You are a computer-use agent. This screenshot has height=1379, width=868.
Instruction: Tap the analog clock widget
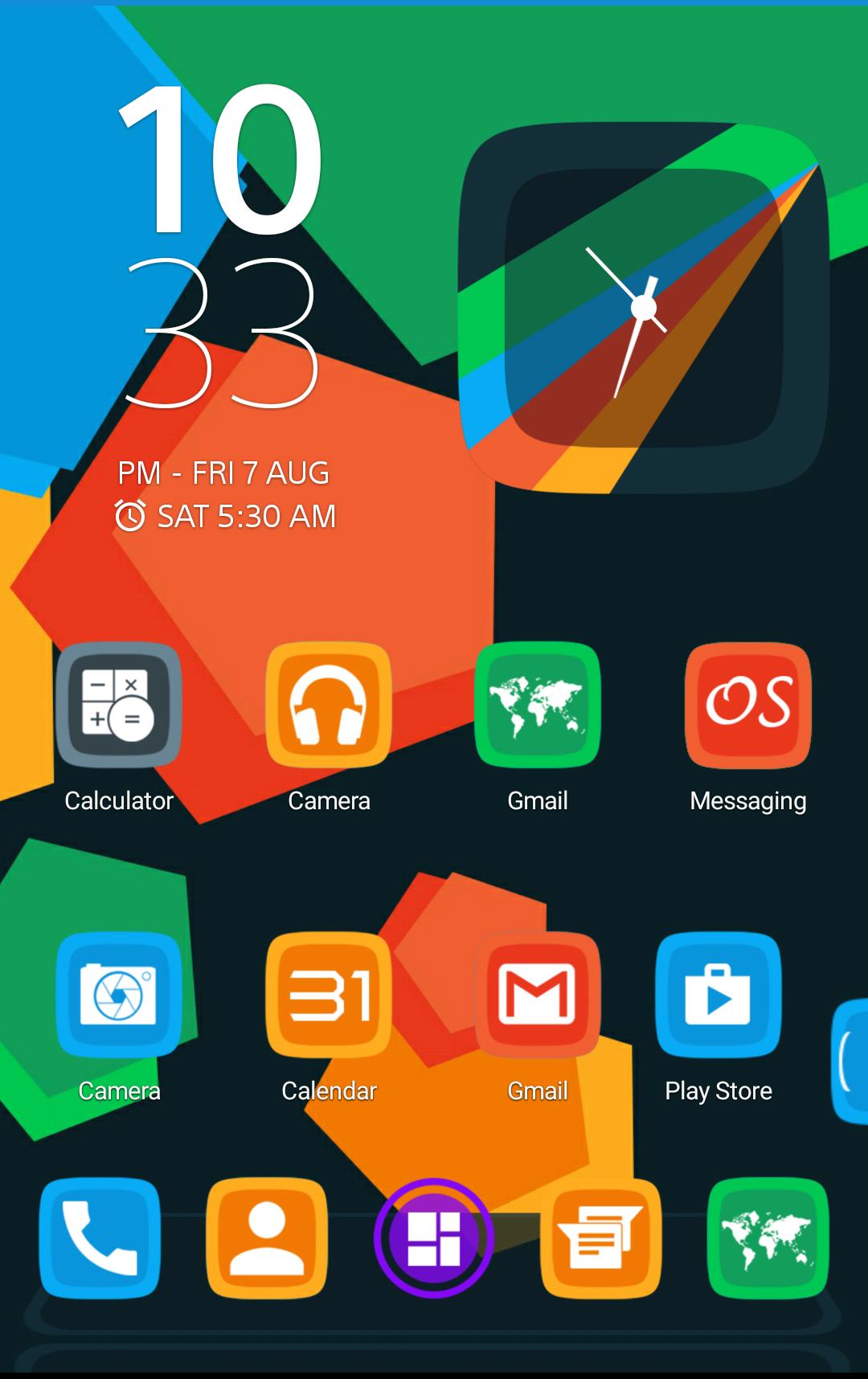pyautogui.click(x=643, y=308)
